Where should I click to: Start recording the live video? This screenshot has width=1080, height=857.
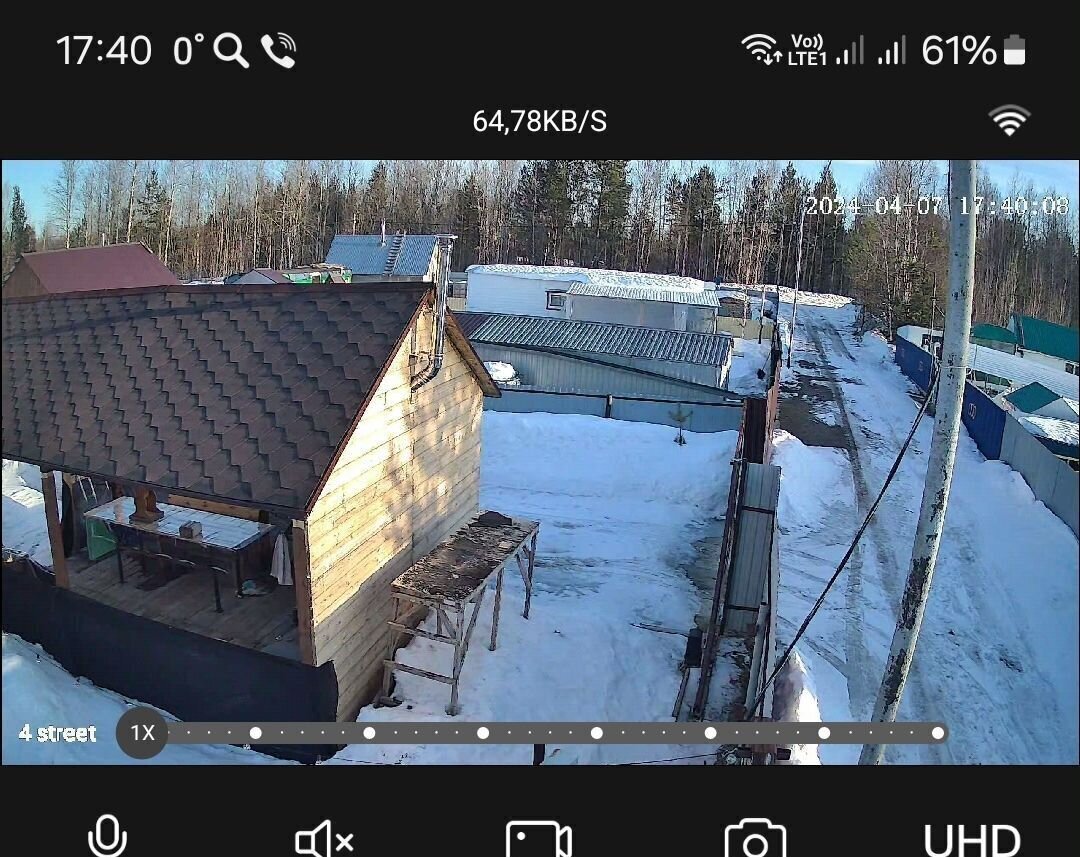pyautogui.click(x=538, y=840)
